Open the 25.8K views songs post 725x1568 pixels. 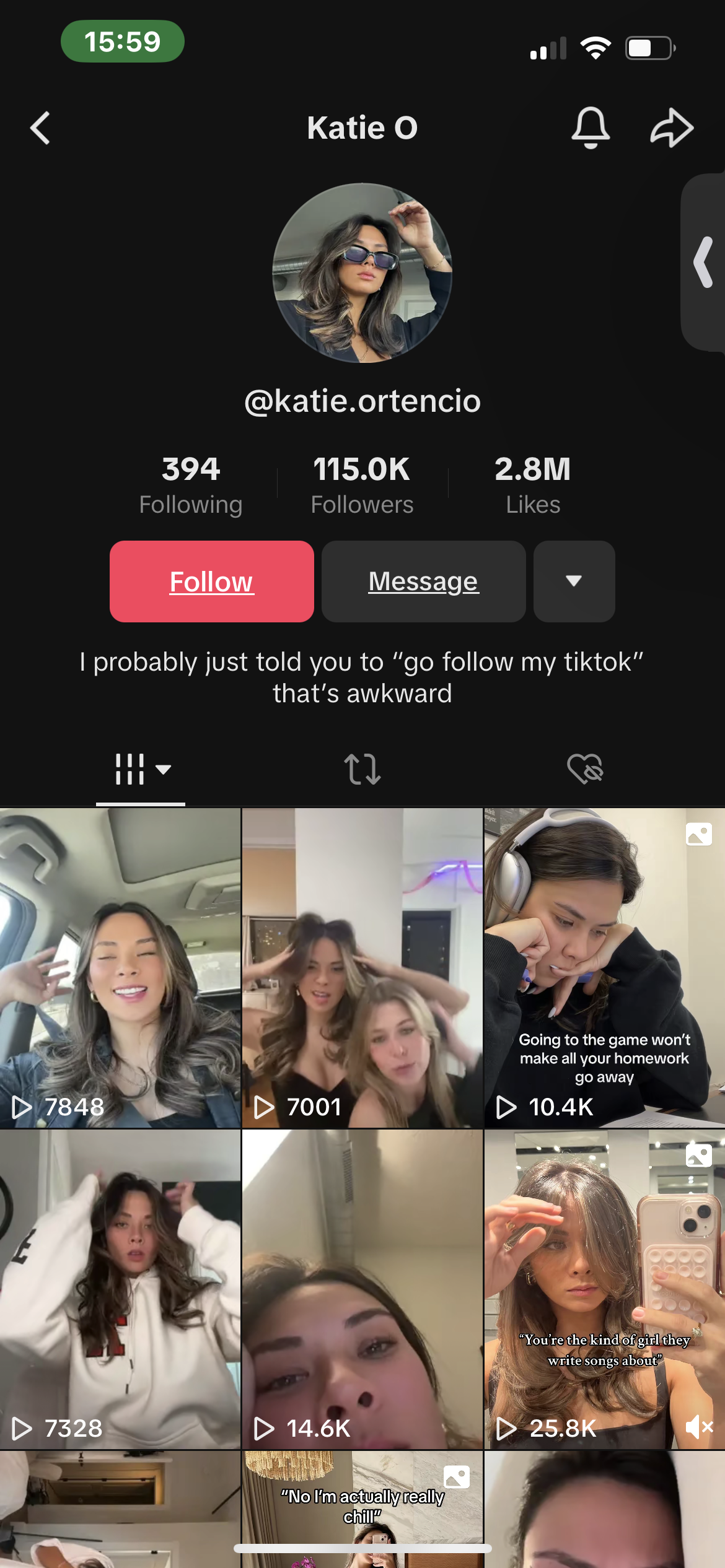(x=604, y=1289)
